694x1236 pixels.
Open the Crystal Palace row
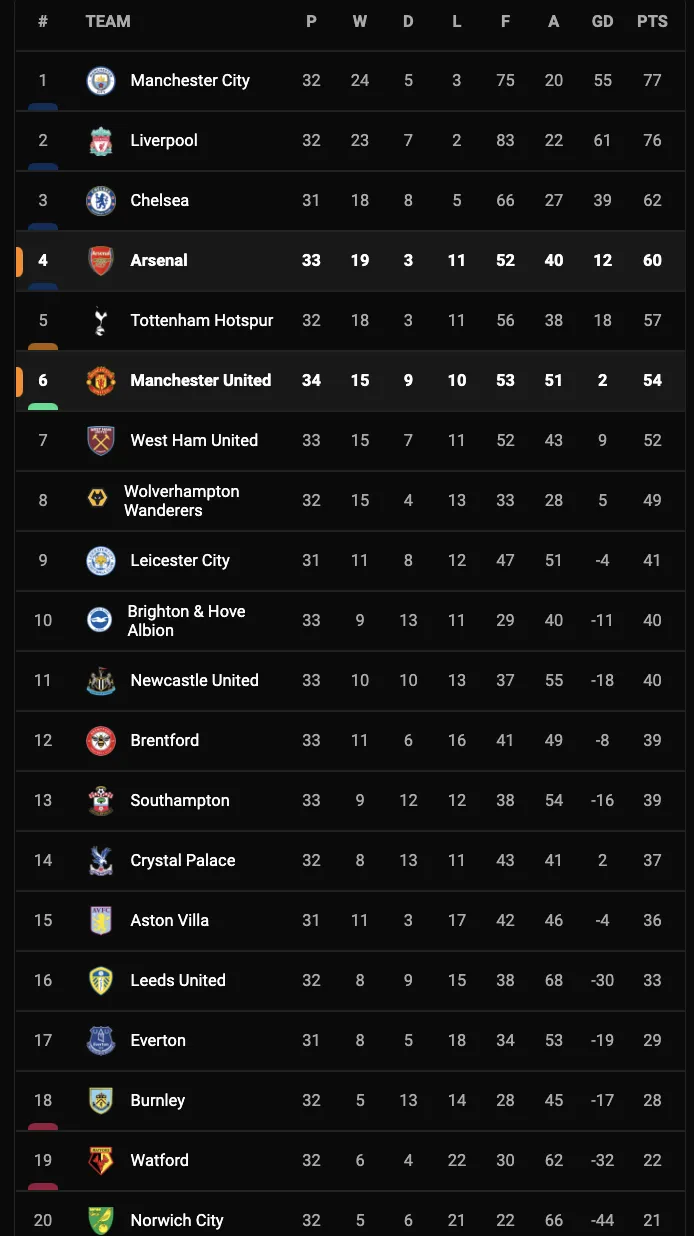(183, 861)
